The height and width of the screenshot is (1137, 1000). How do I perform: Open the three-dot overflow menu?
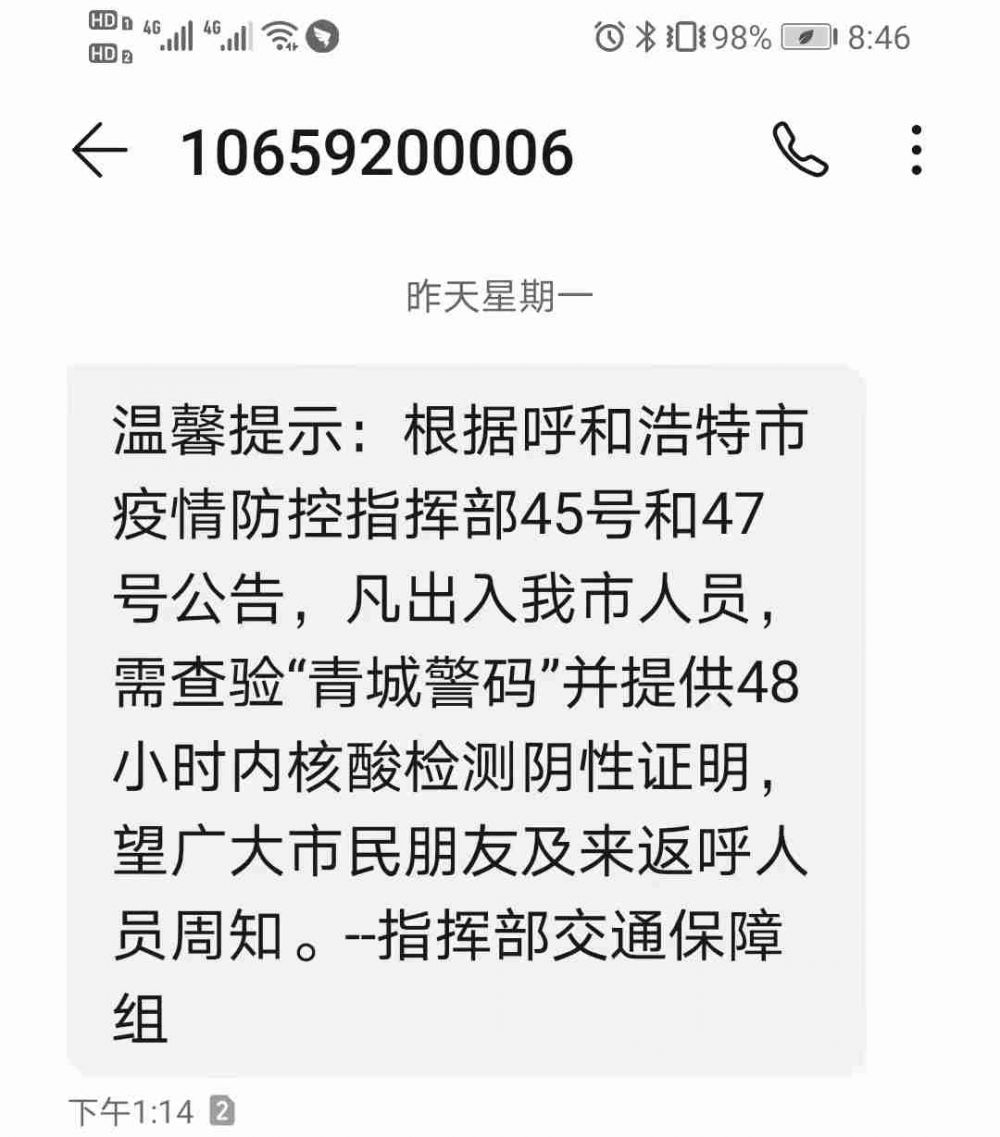[916, 152]
